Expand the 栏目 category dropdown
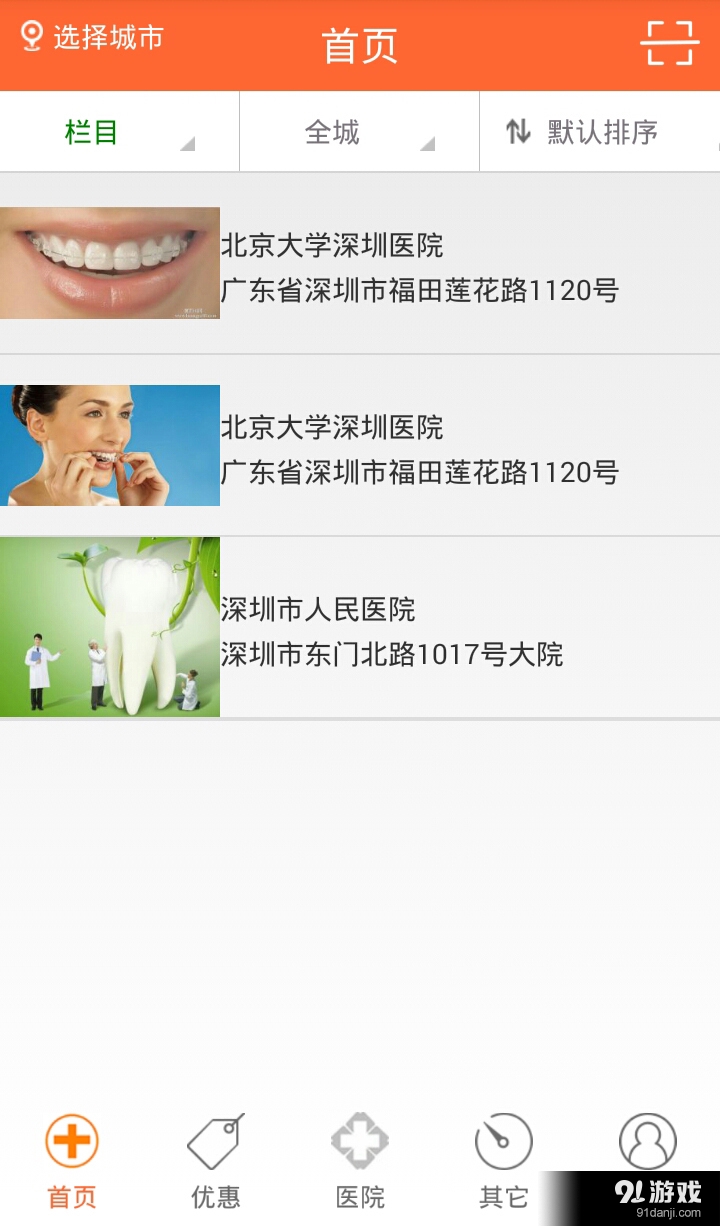Viewport: 720px width, 1226px height. [119, 131]
